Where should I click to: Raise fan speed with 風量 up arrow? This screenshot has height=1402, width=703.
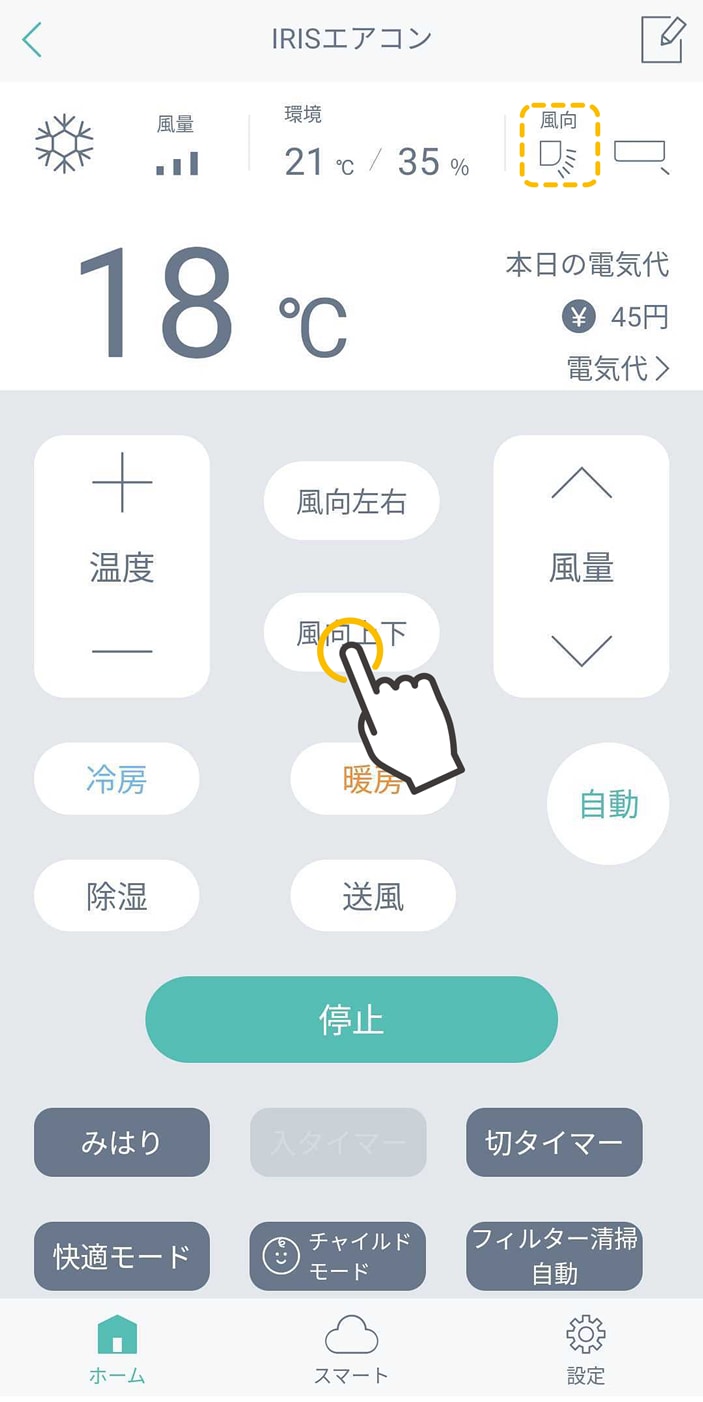pos(581,484)
